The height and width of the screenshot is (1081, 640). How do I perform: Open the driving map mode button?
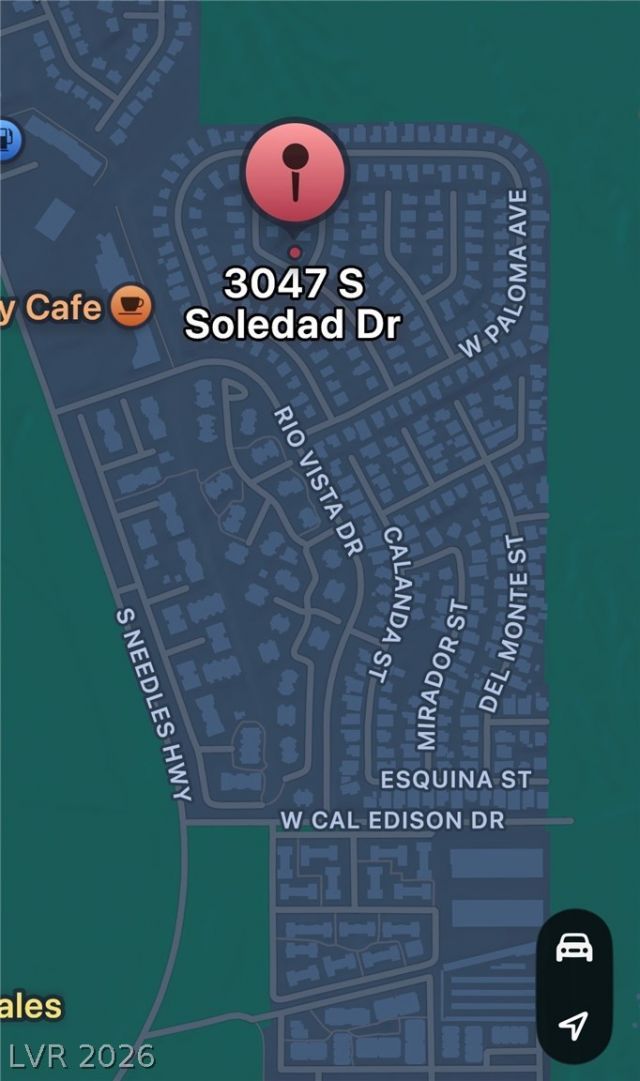(574, 946)
